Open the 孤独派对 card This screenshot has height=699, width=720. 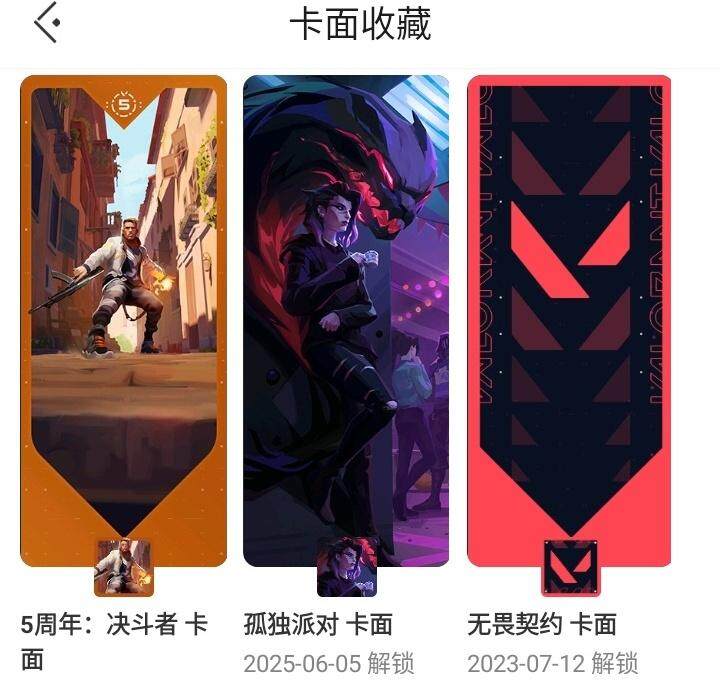346,320
